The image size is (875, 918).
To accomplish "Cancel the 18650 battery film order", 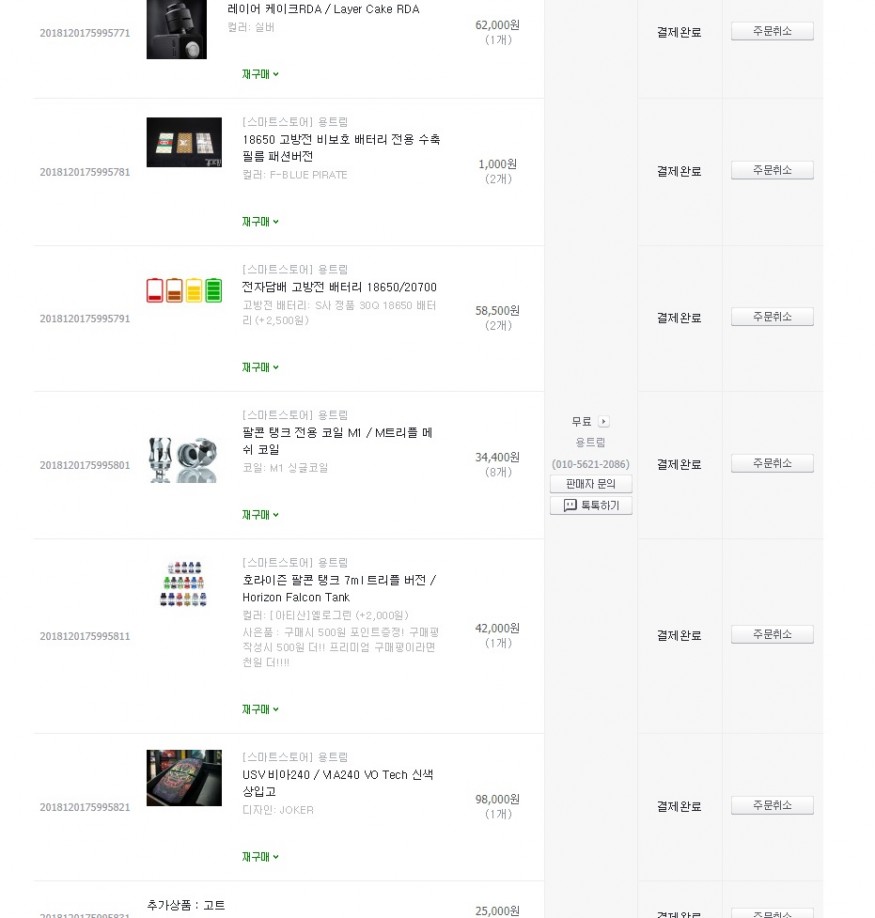I will (x=771, y=170).
